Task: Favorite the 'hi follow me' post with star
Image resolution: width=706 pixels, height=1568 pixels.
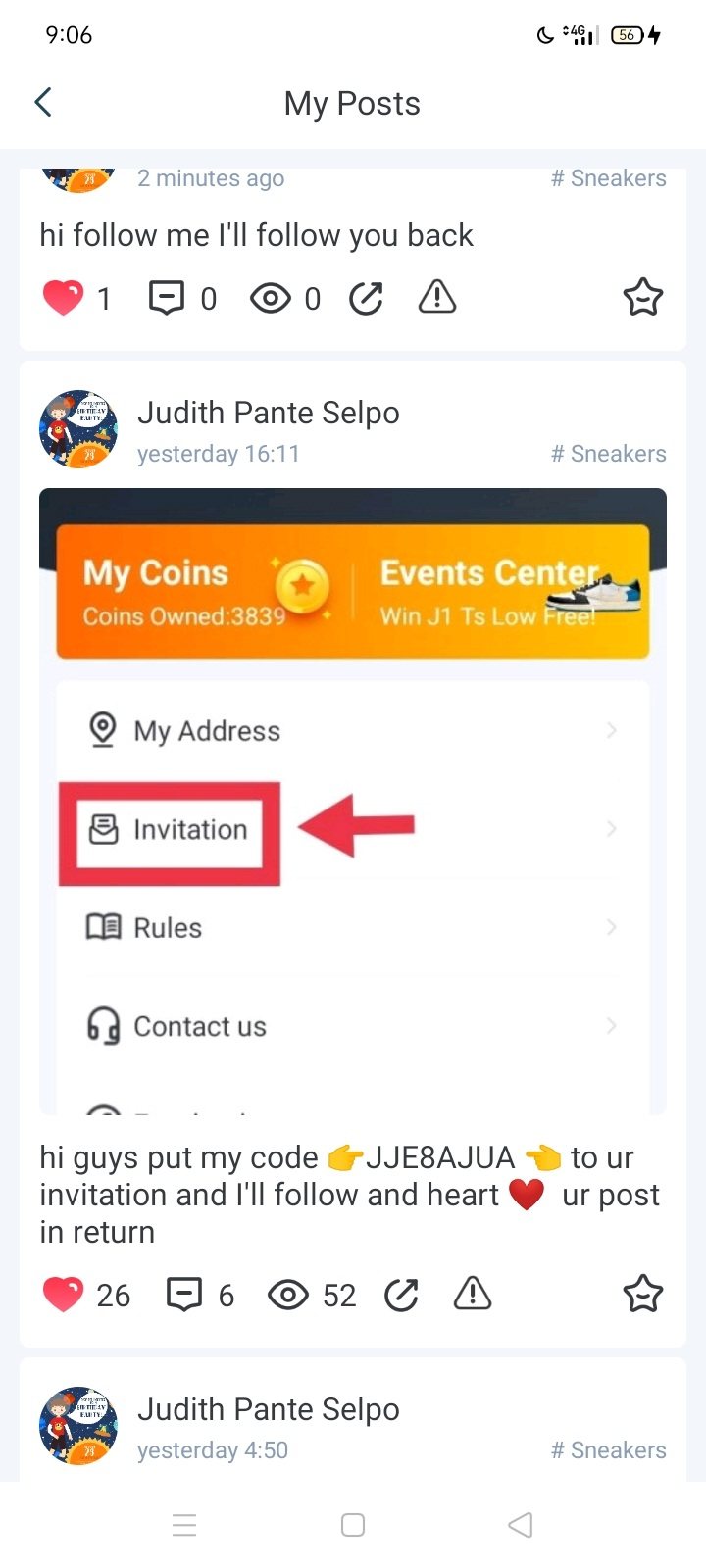Action: click(642, 298)
